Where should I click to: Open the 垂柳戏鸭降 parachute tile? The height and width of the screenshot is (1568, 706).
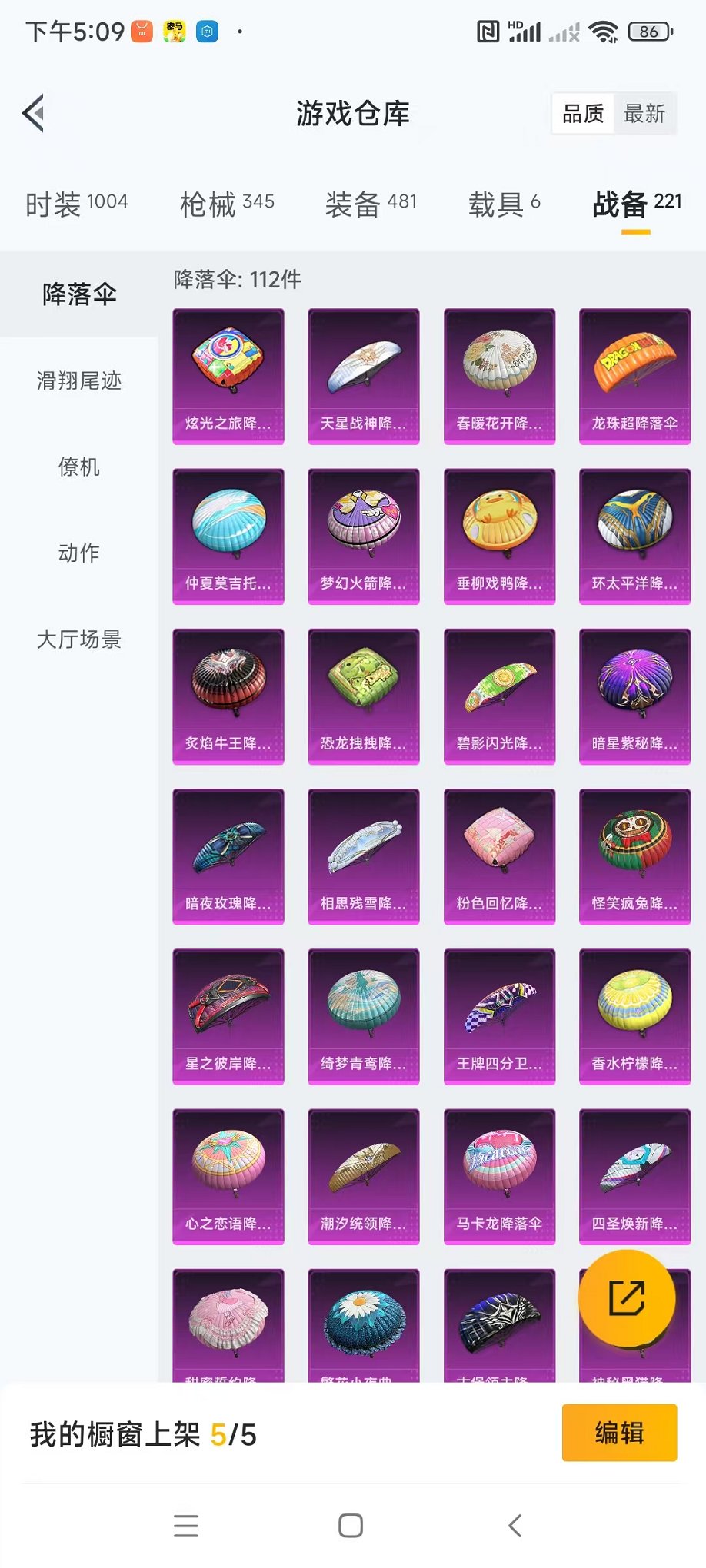coord(499,537)
